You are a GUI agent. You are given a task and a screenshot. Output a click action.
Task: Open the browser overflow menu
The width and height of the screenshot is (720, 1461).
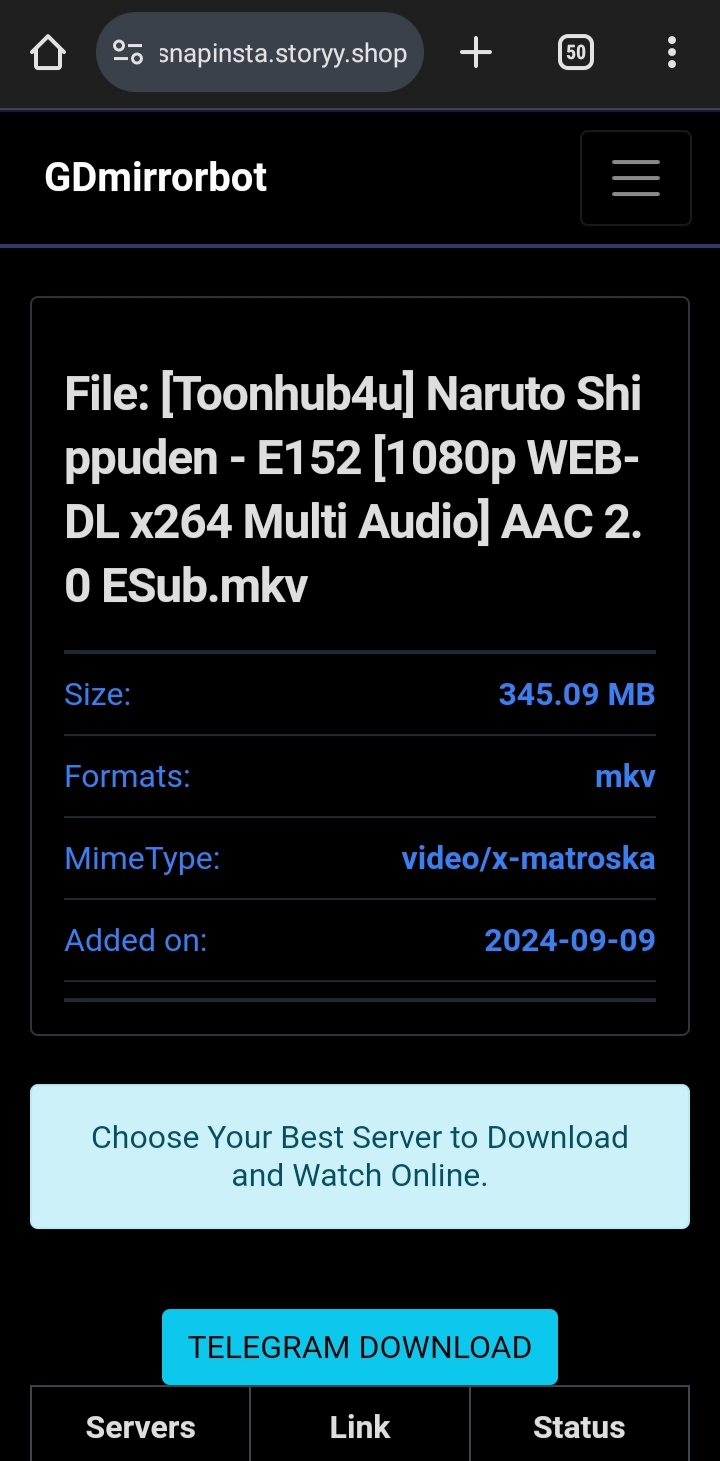coord(671,52)
